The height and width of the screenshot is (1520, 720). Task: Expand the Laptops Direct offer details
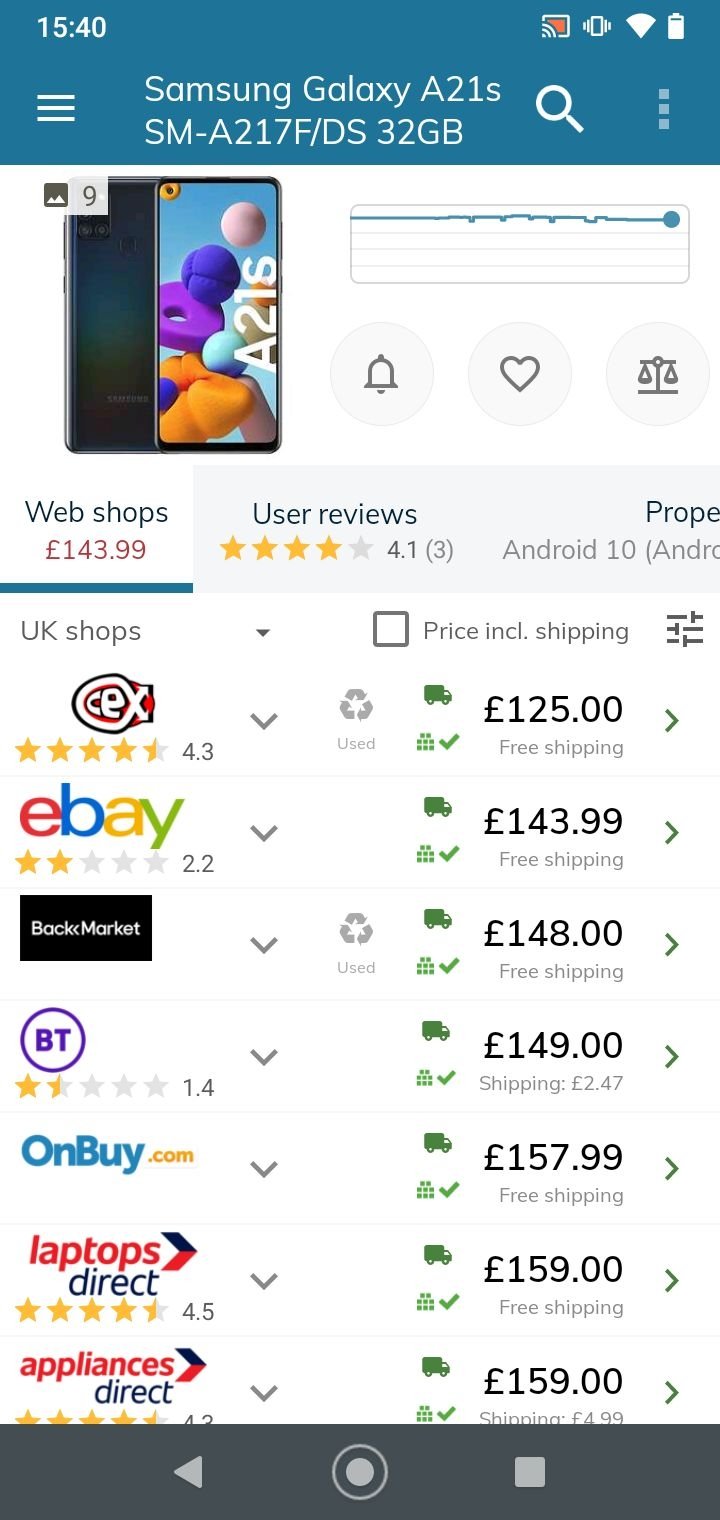263,1281
